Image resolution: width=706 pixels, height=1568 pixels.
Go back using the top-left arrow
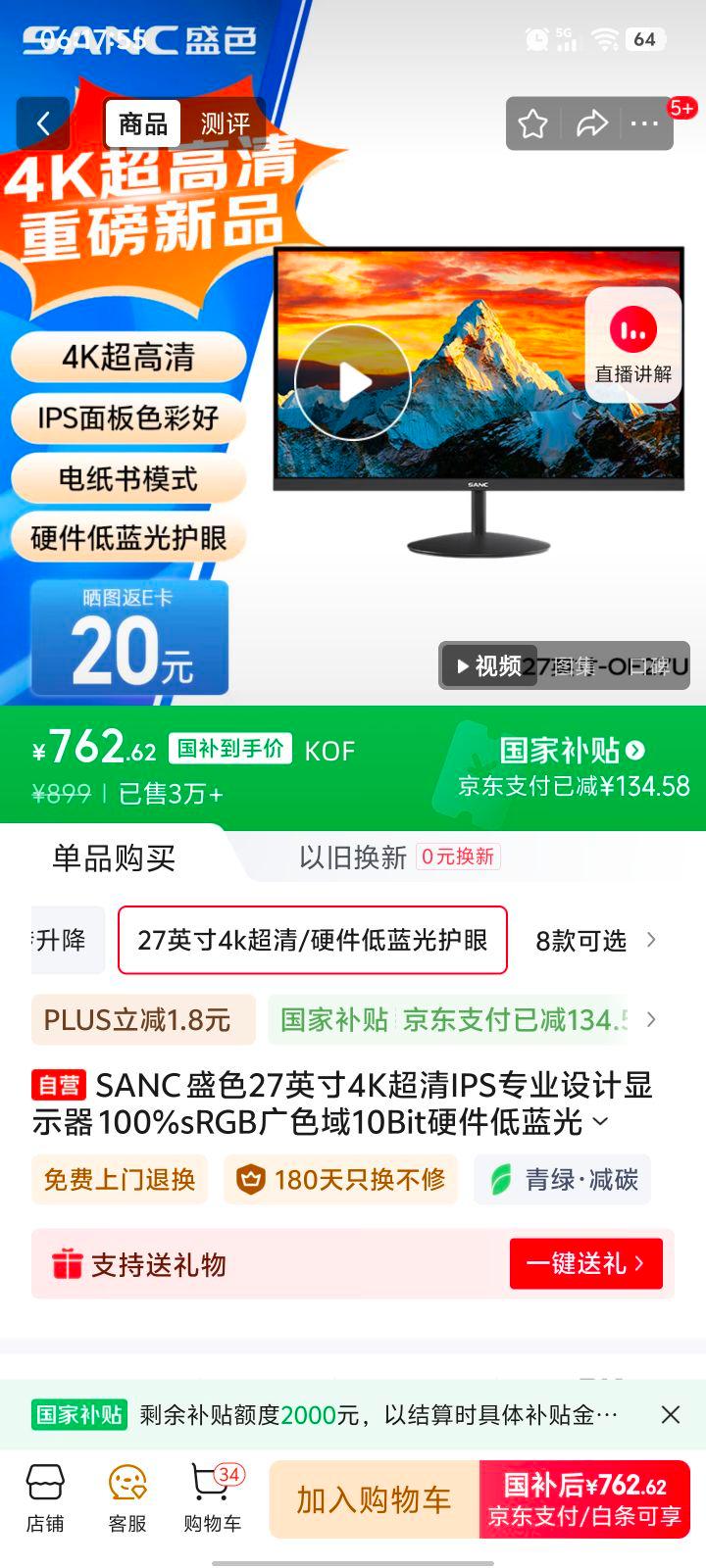(x=43, y=123)
